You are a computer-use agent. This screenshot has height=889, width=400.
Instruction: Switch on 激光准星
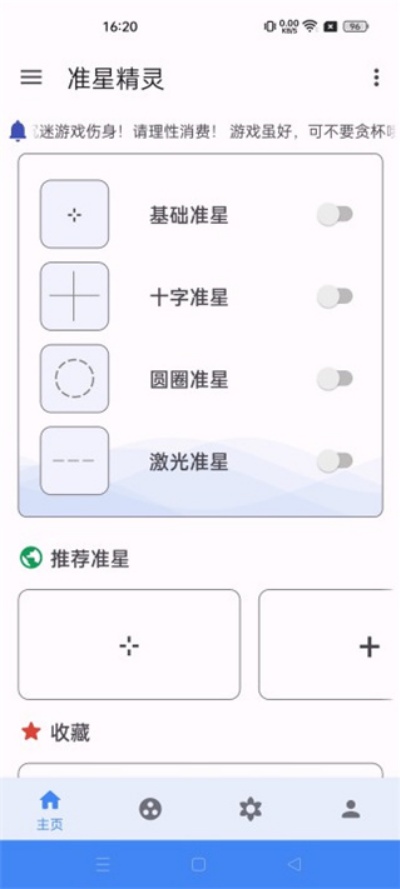pyautogui.click(x=335, y=461)
